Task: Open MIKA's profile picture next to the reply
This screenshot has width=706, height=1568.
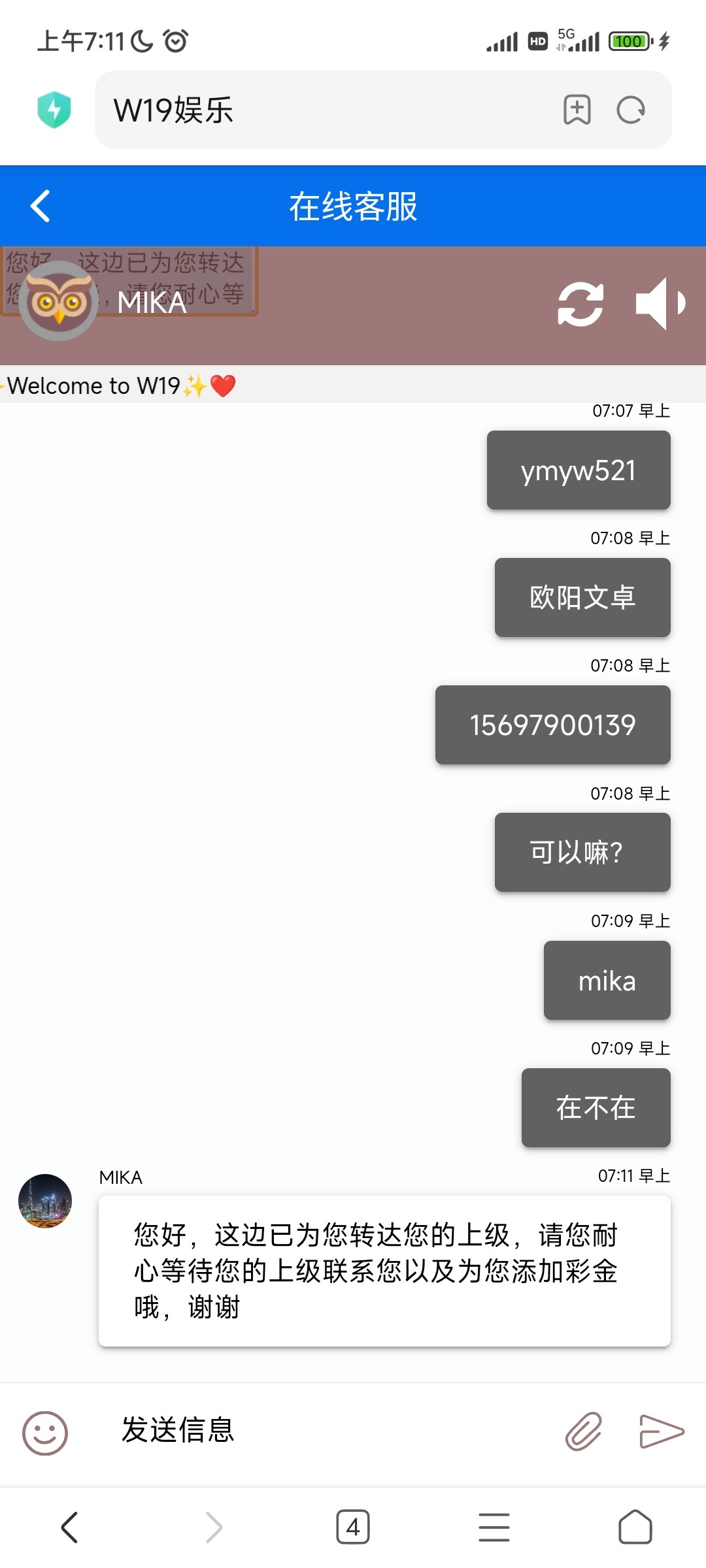Action: pos(44,1202)
